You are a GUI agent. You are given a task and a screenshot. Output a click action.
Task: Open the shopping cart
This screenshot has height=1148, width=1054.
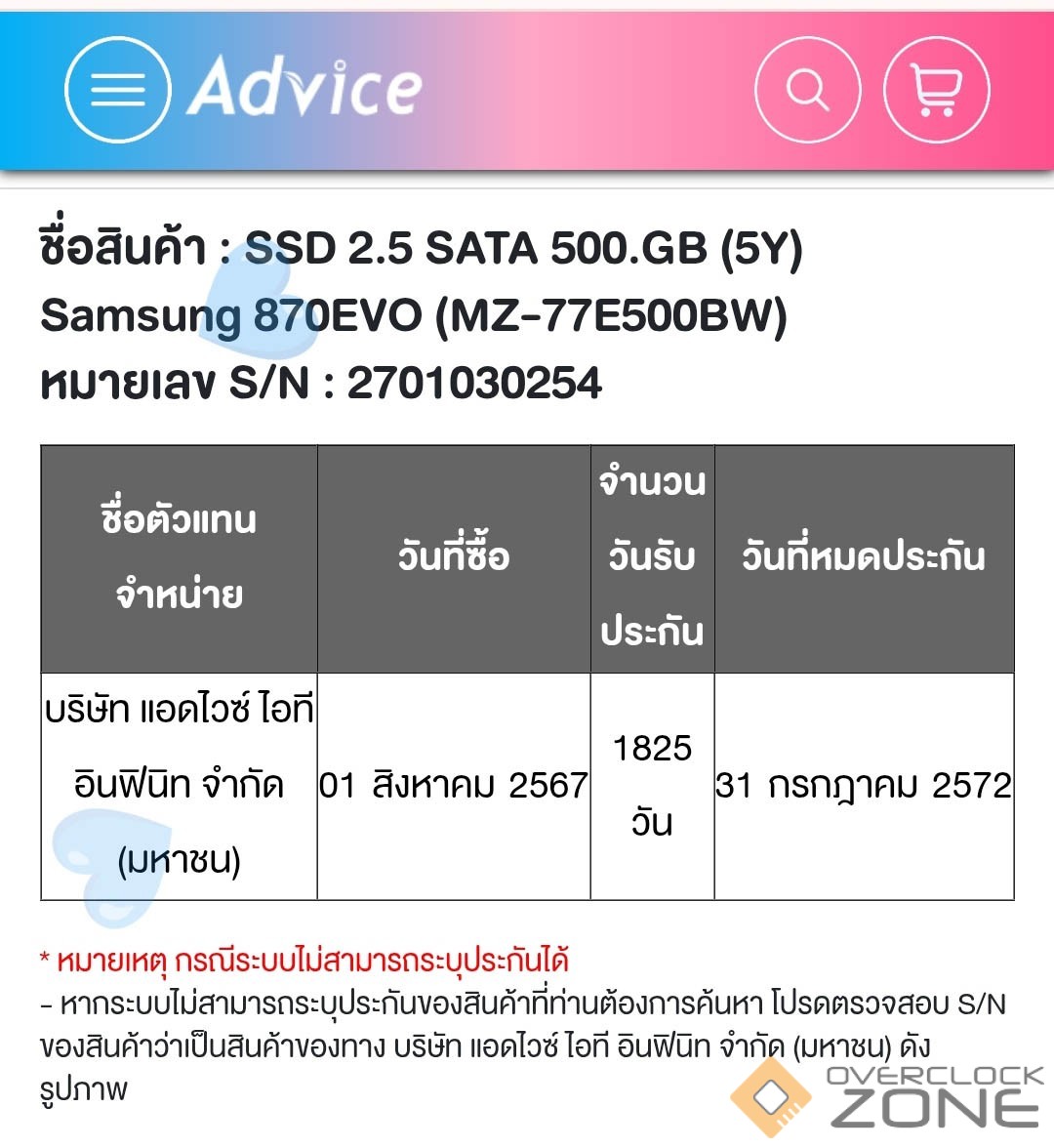(x=936, y=90)
